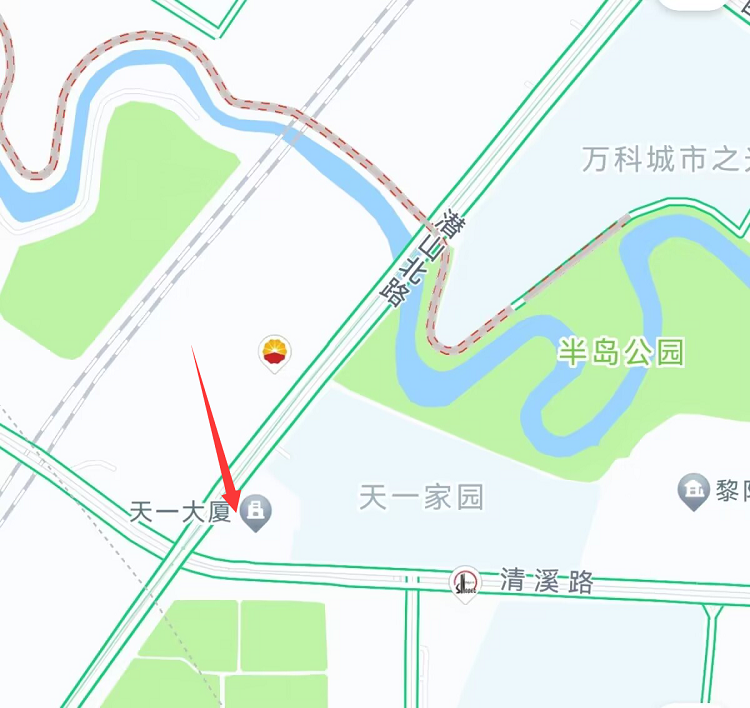Tap the gas station icon near 渚山北路
The image size is (750, 708).
tap(276, 353)
